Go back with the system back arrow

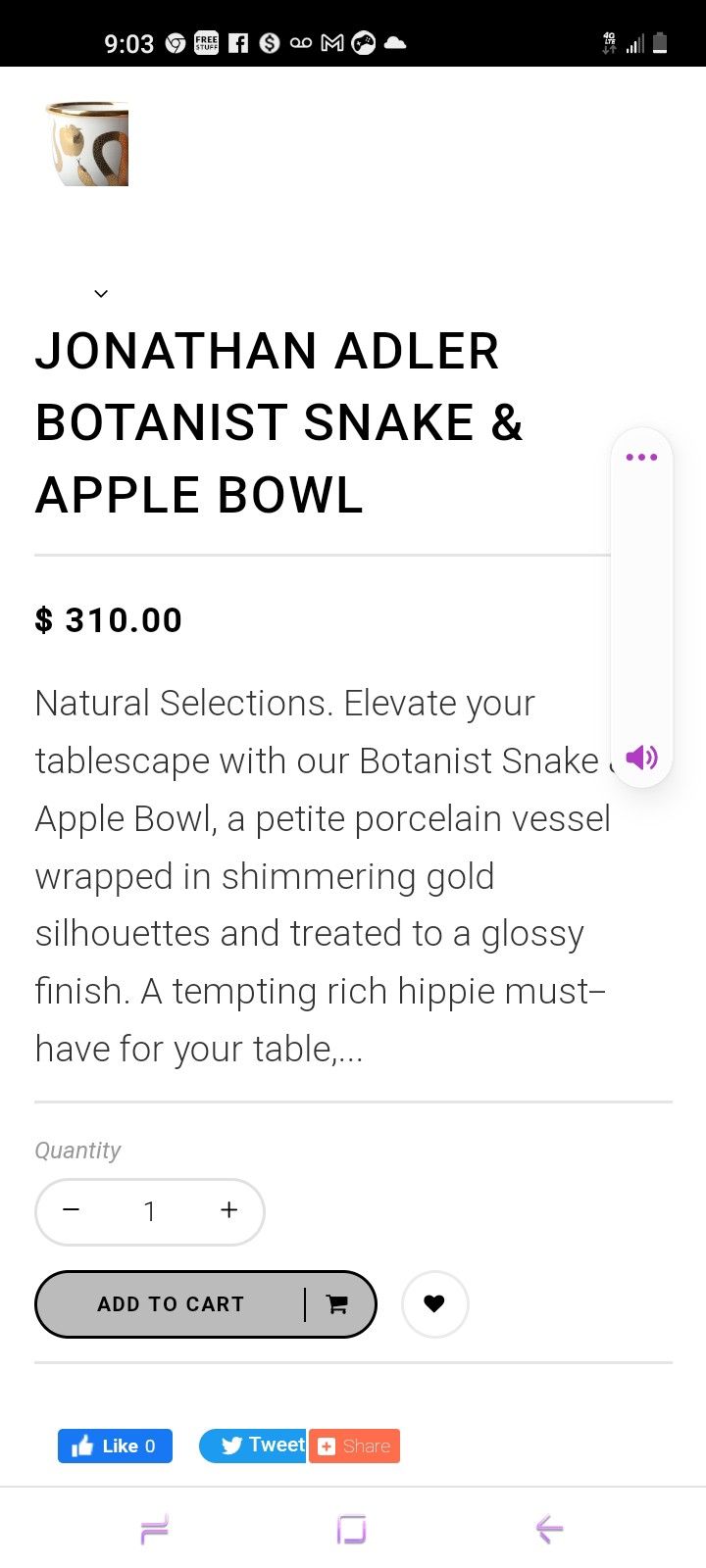[549, 1528]
